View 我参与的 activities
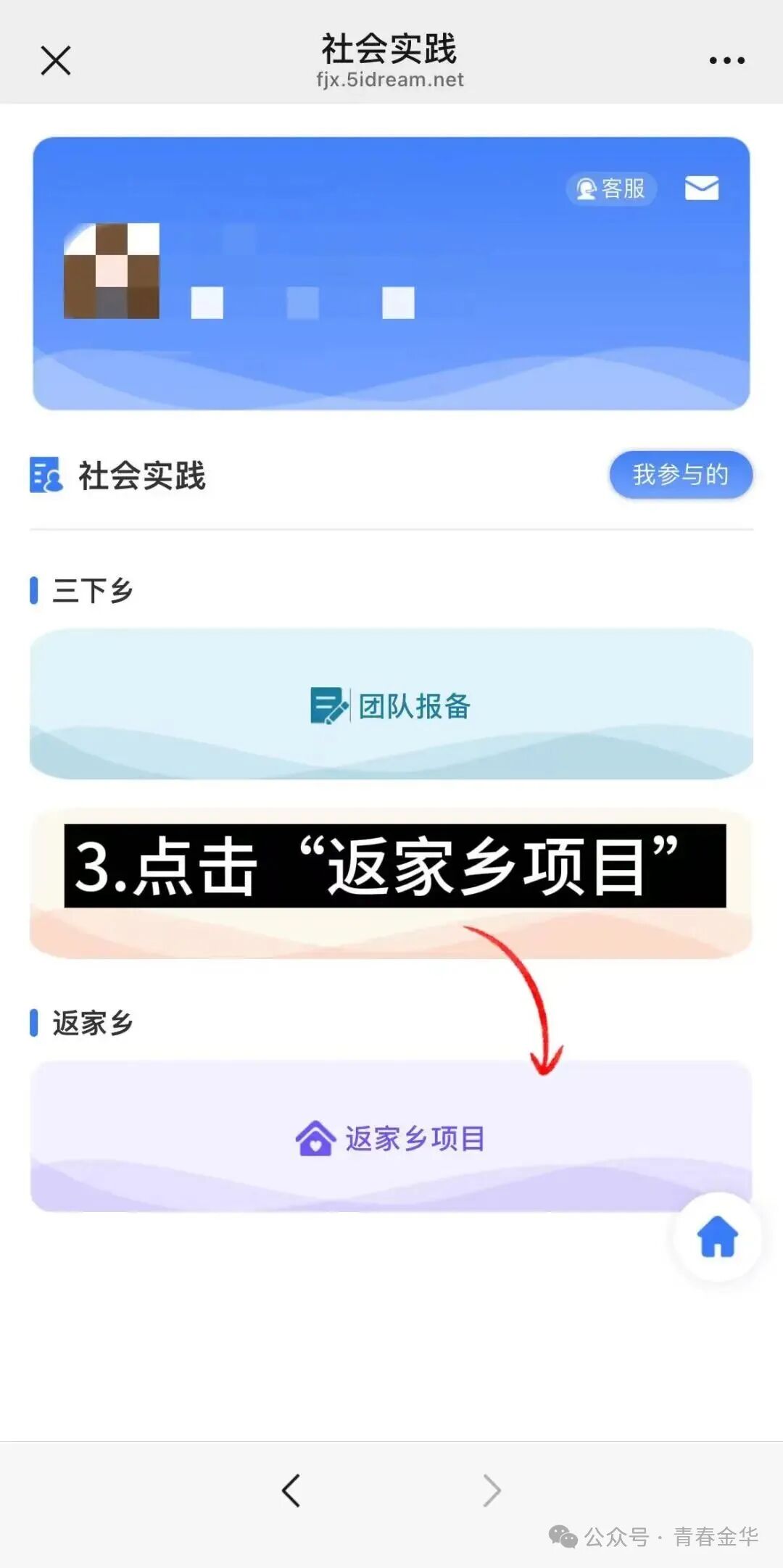Viewport: 783px width, 1568px height. [x=680, y=475]
